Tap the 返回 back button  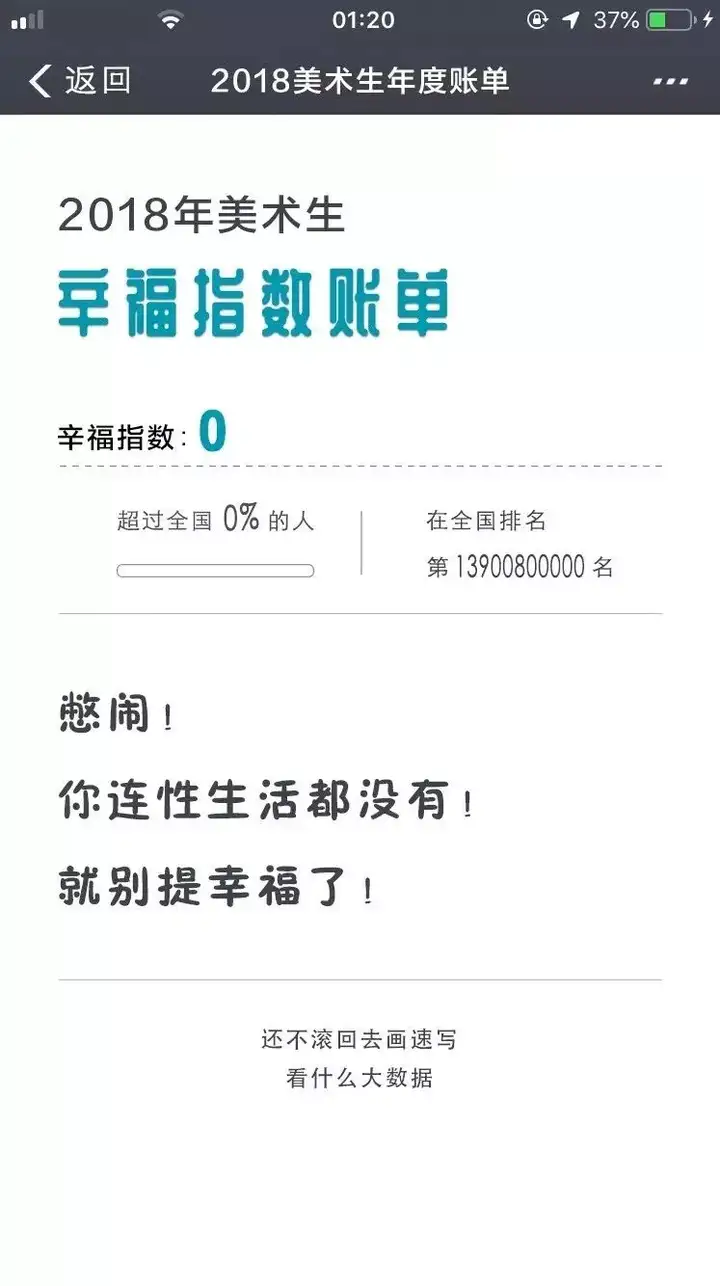click(80, 80)
